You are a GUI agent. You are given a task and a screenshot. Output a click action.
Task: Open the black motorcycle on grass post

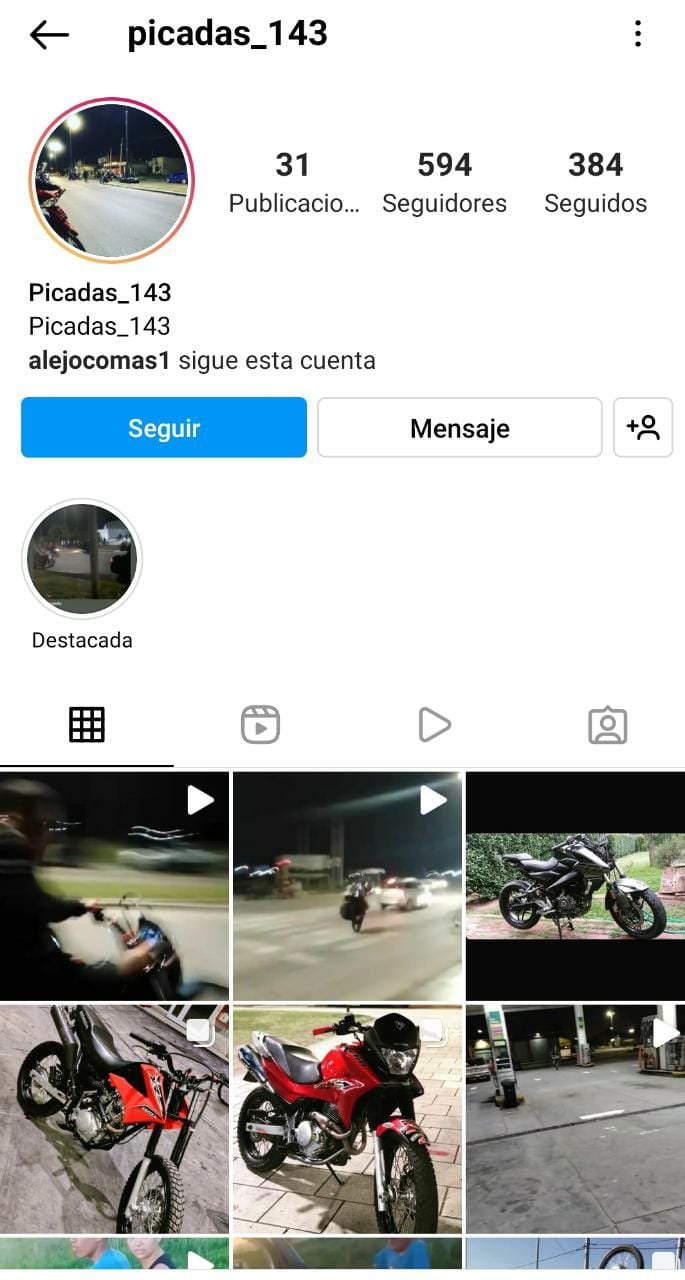click(x=576, y=886)
